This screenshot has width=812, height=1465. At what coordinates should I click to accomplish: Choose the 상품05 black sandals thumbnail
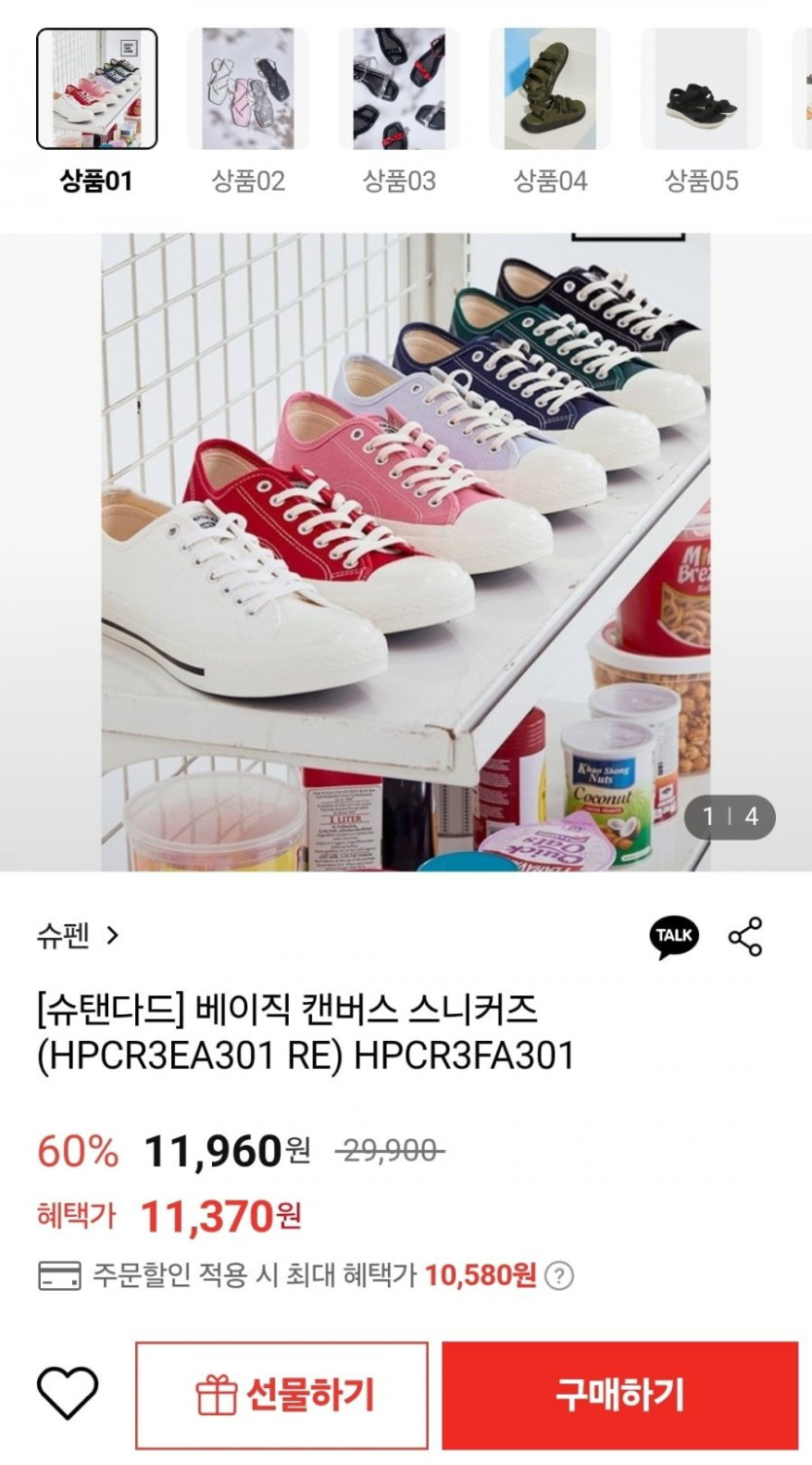click(701, 89)
